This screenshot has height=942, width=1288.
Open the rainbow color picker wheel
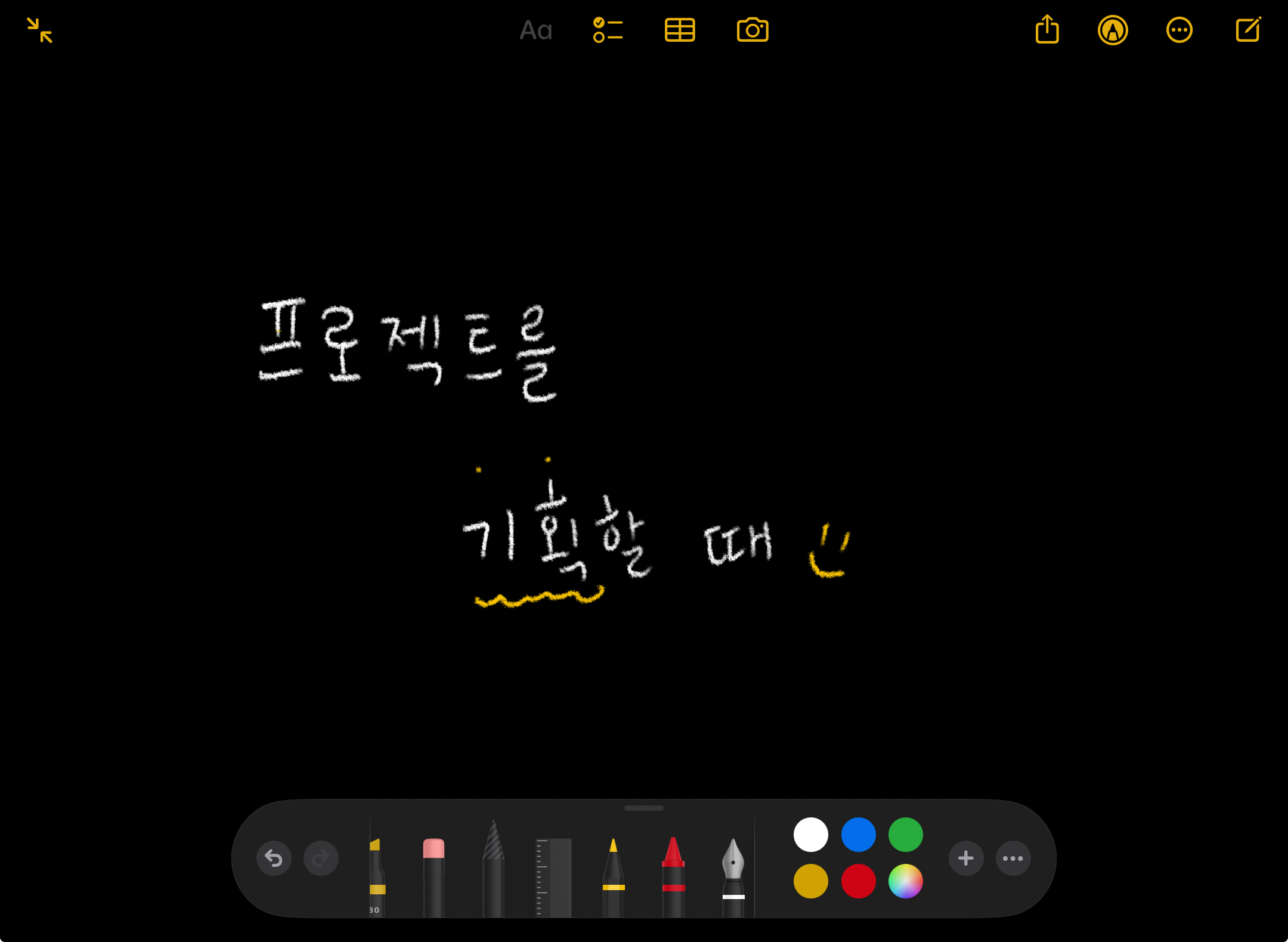tap(905, 881)
